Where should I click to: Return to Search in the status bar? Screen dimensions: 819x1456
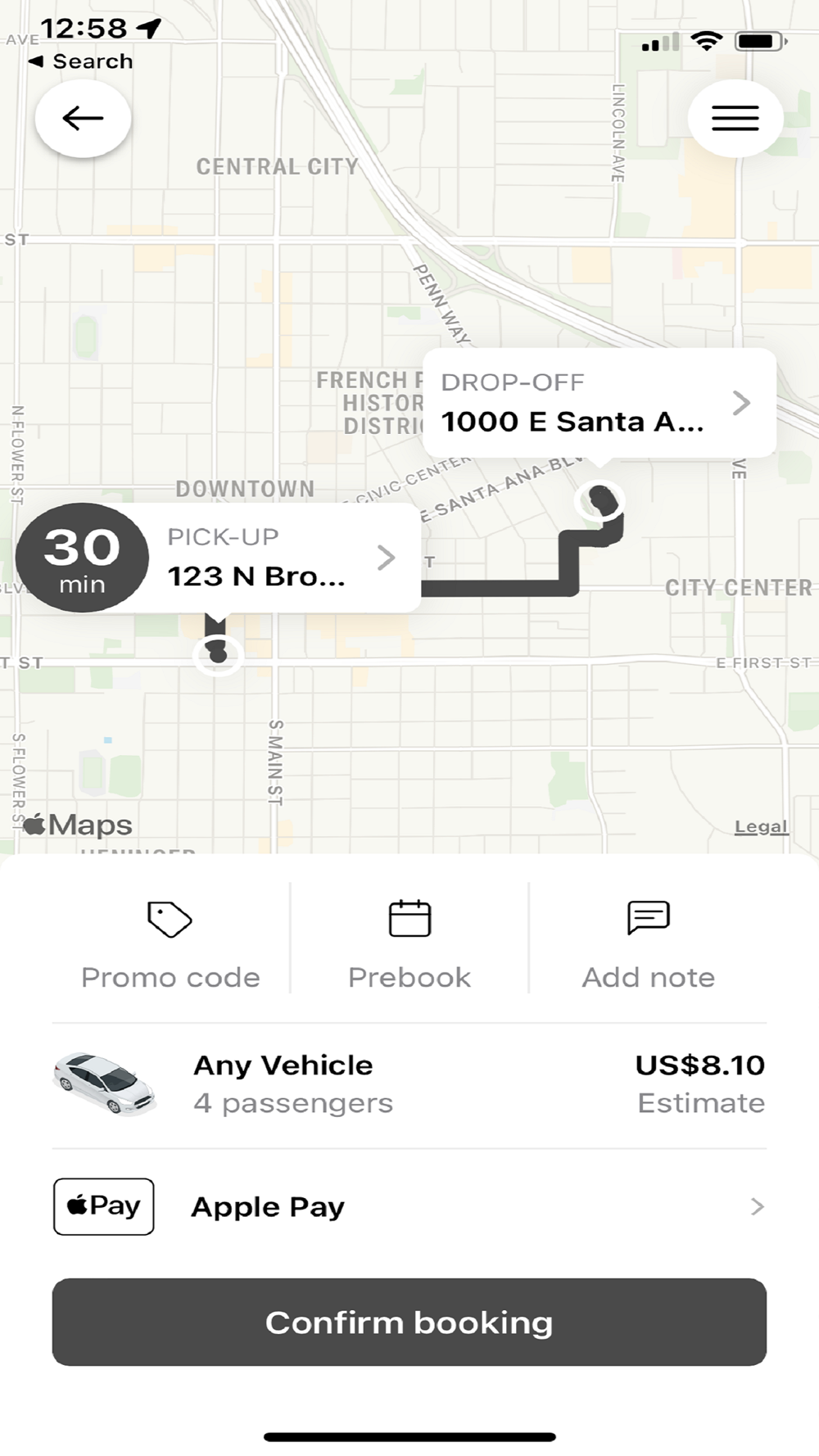[x=82, y=61]
